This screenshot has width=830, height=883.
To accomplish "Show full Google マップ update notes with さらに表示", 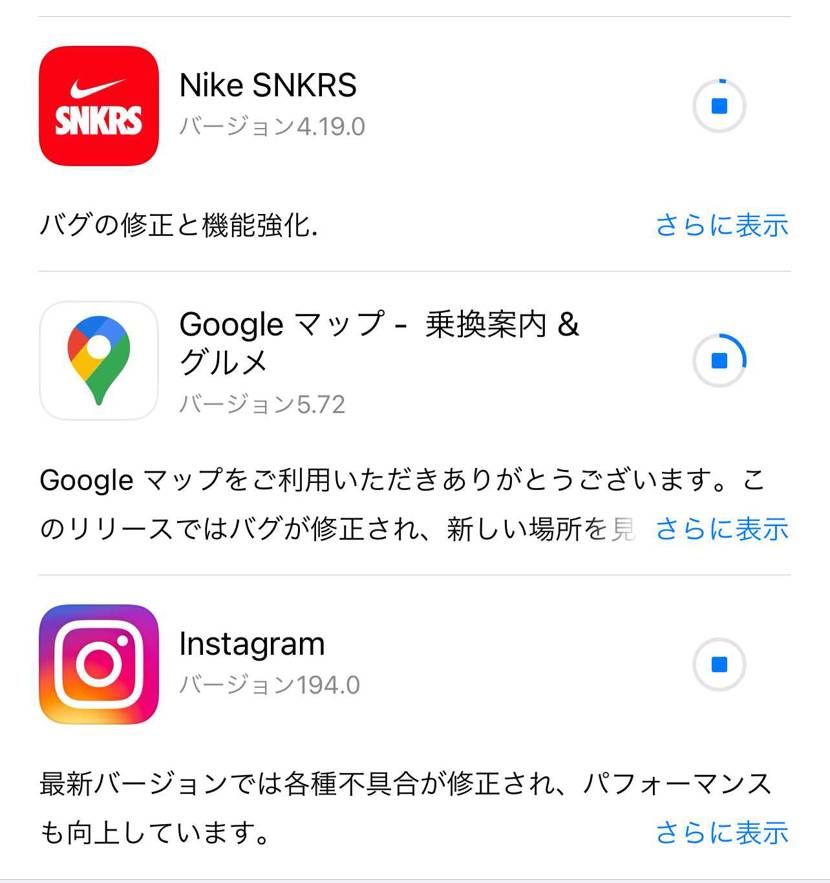I will point(722,529).
